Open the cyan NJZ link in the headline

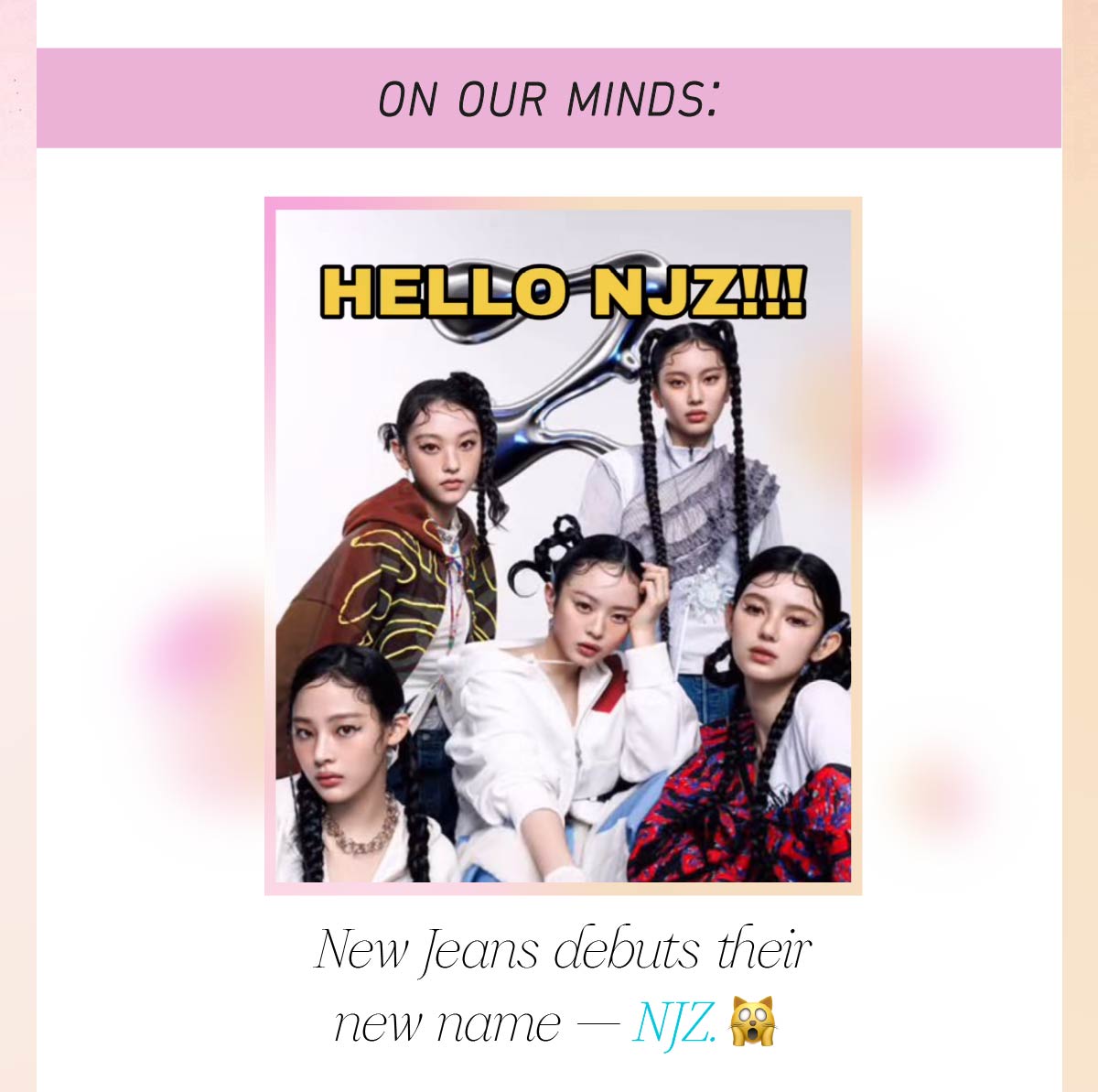point(673,1023)
